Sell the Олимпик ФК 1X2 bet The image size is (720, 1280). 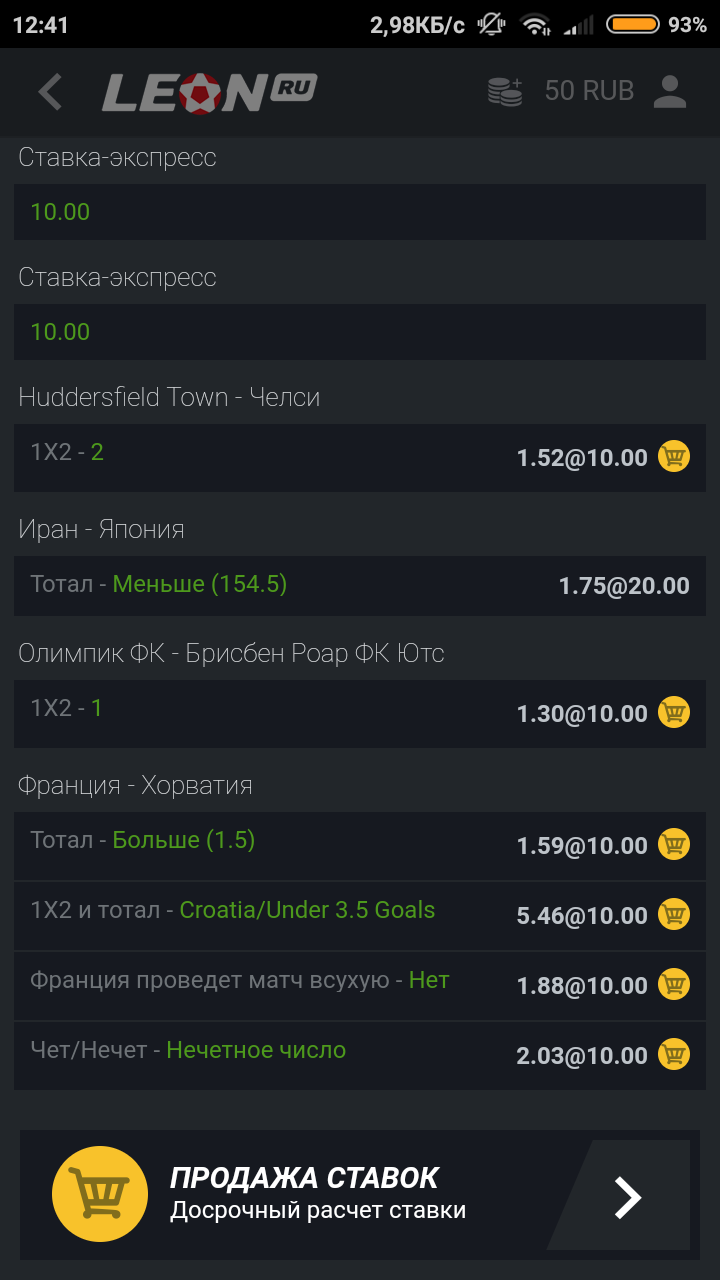674,713
